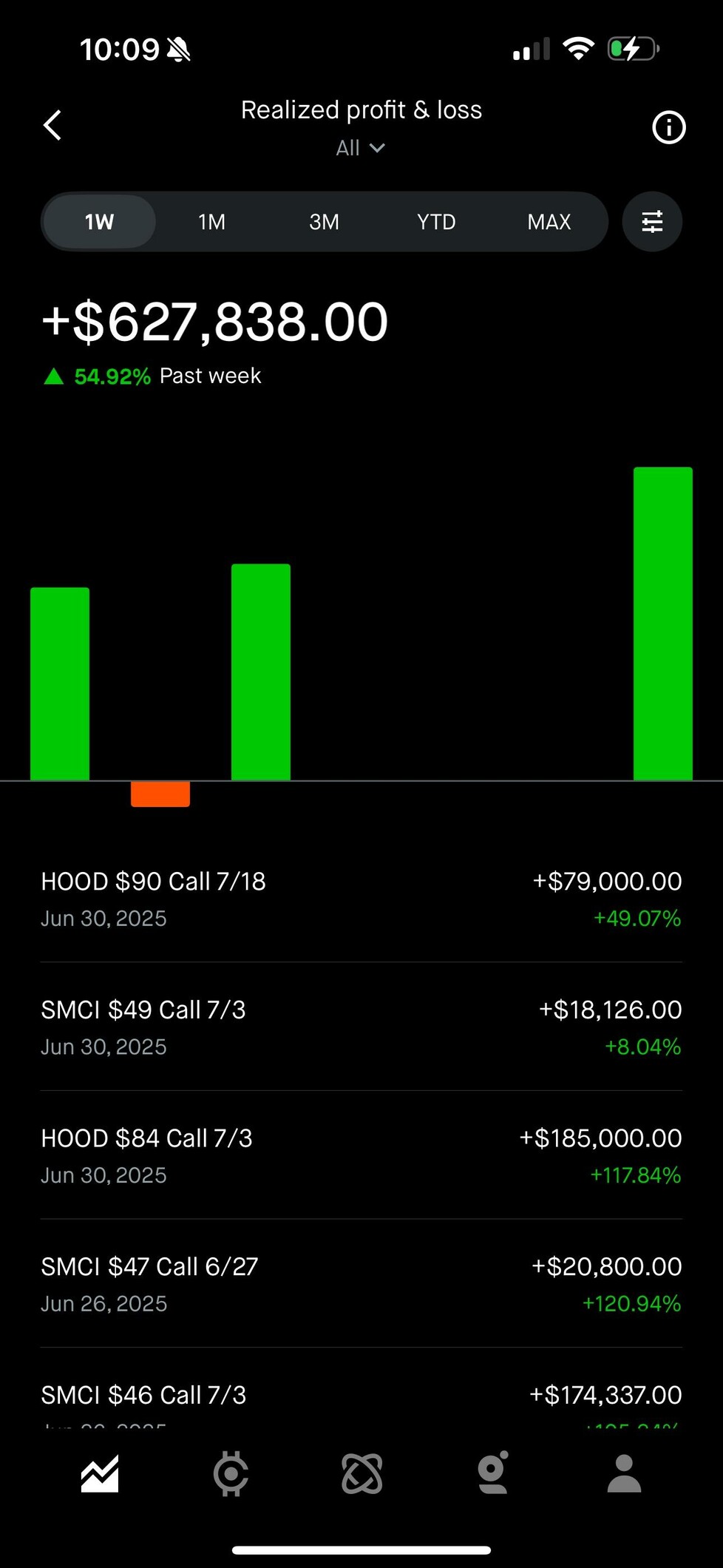Open the filter settings sliders button

pyautogui.click(x=652, y=222)
